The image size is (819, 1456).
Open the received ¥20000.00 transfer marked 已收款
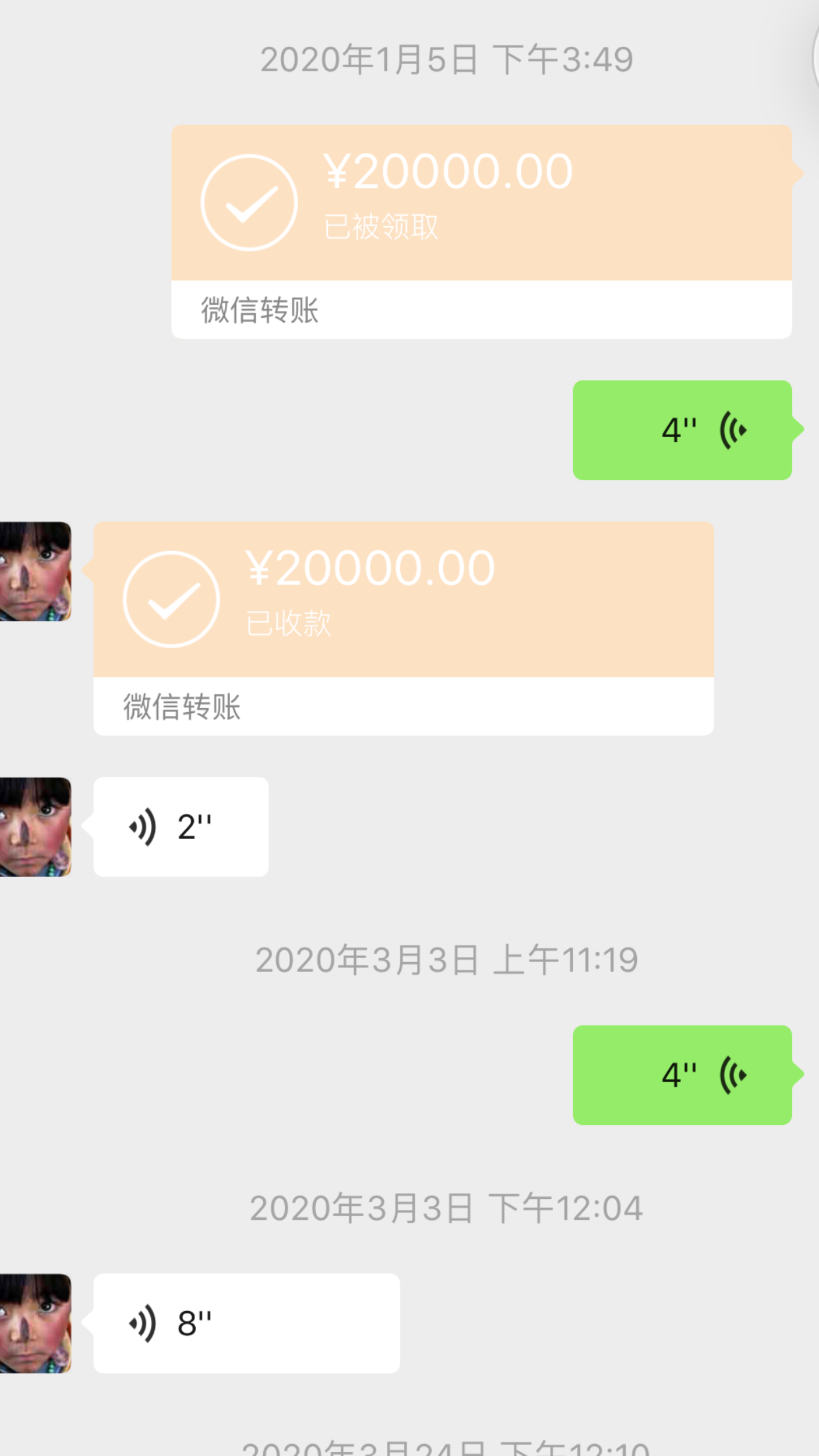[404, 628]
